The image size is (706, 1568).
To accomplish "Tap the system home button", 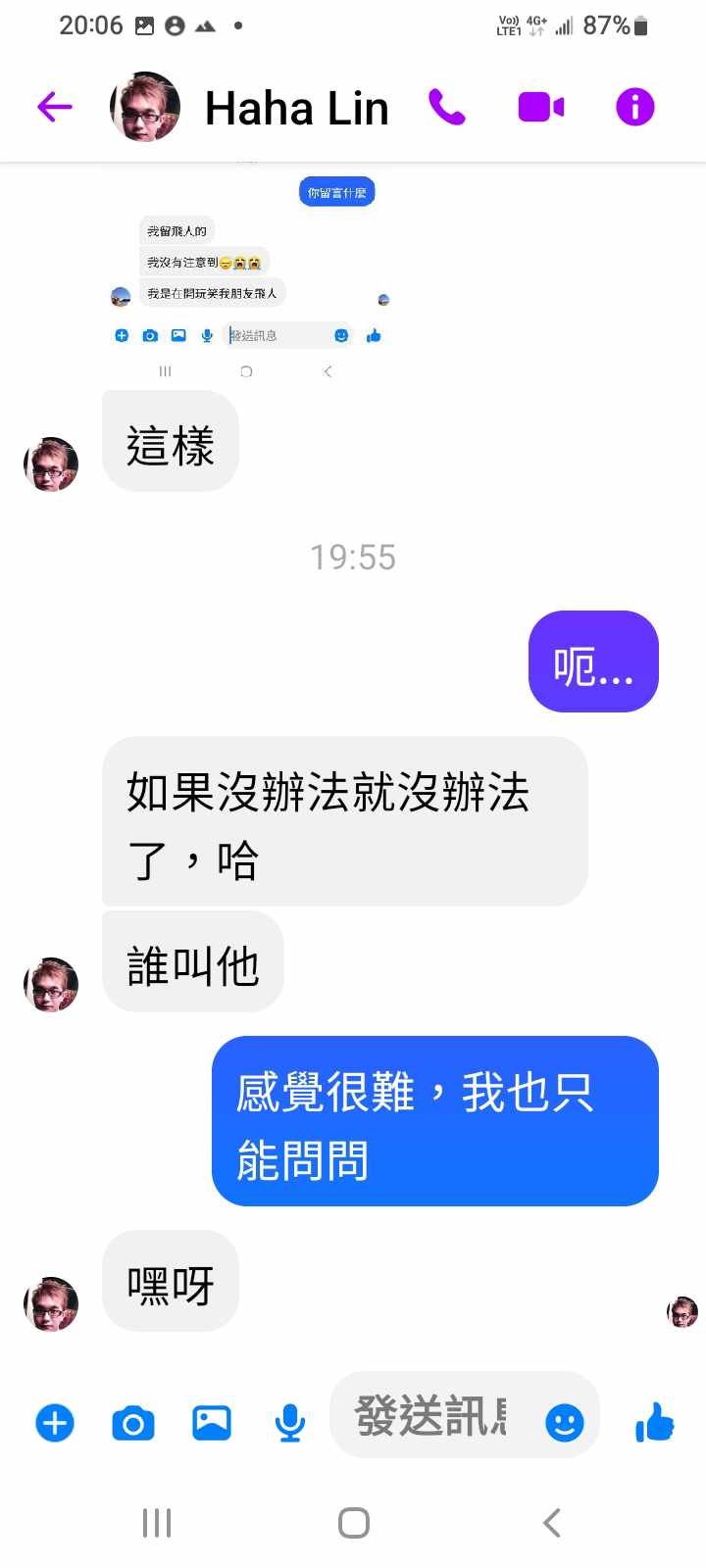I will click(x=353, y=1523).
